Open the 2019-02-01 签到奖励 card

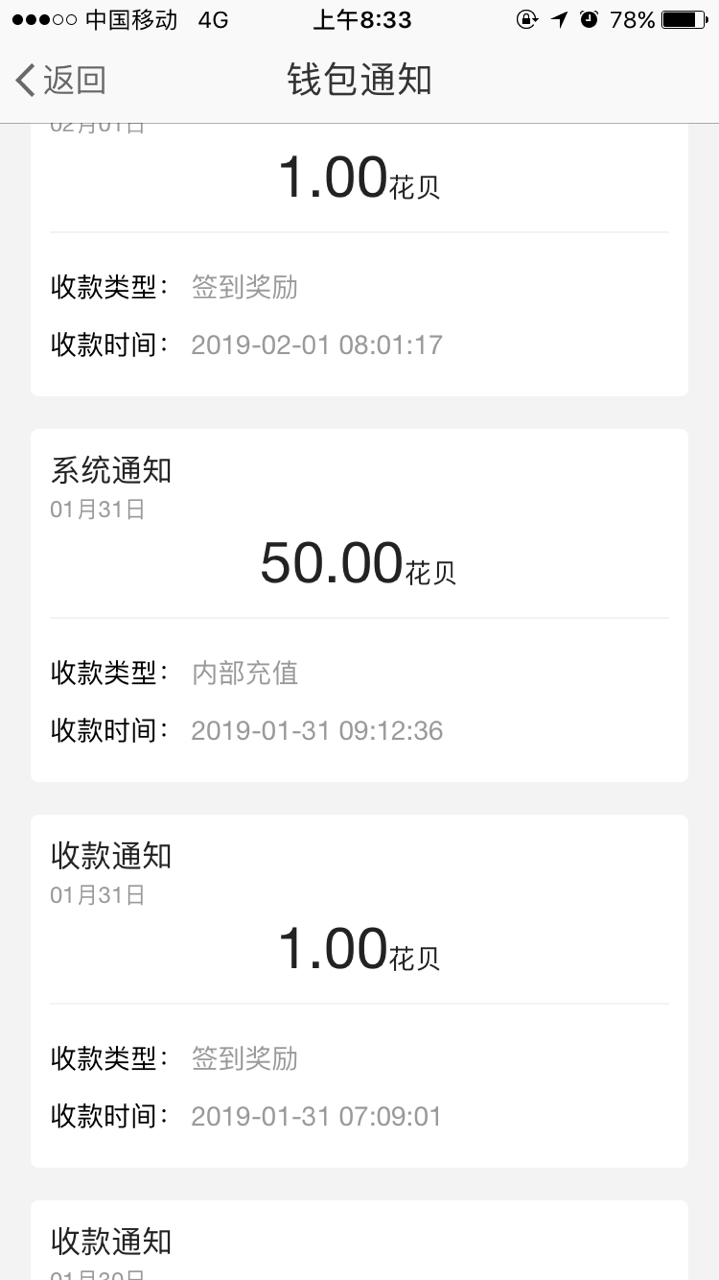pyautogui.click(x=359, y=260)
